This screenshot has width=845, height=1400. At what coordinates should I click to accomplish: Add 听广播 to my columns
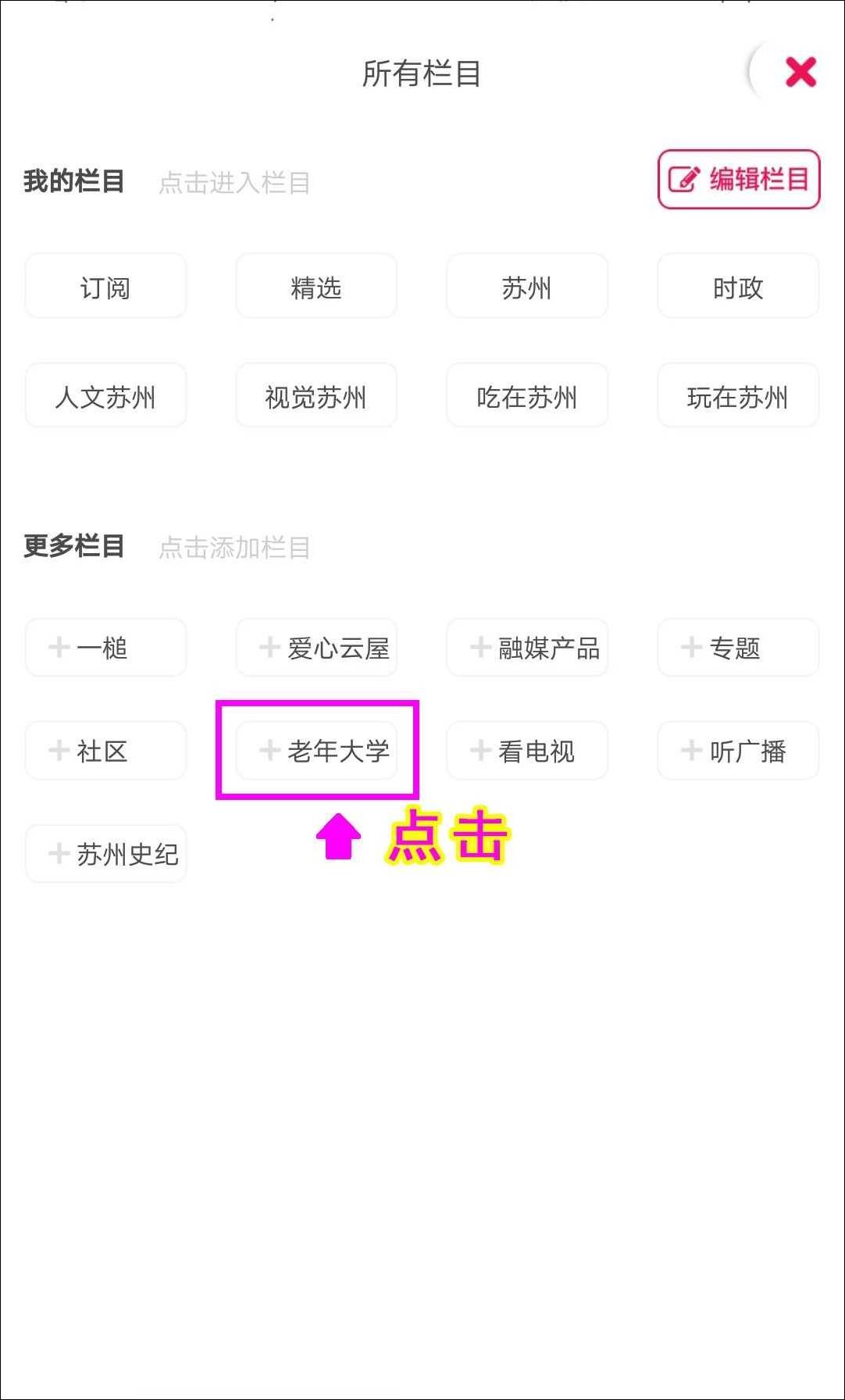click(x=738, y=751)
